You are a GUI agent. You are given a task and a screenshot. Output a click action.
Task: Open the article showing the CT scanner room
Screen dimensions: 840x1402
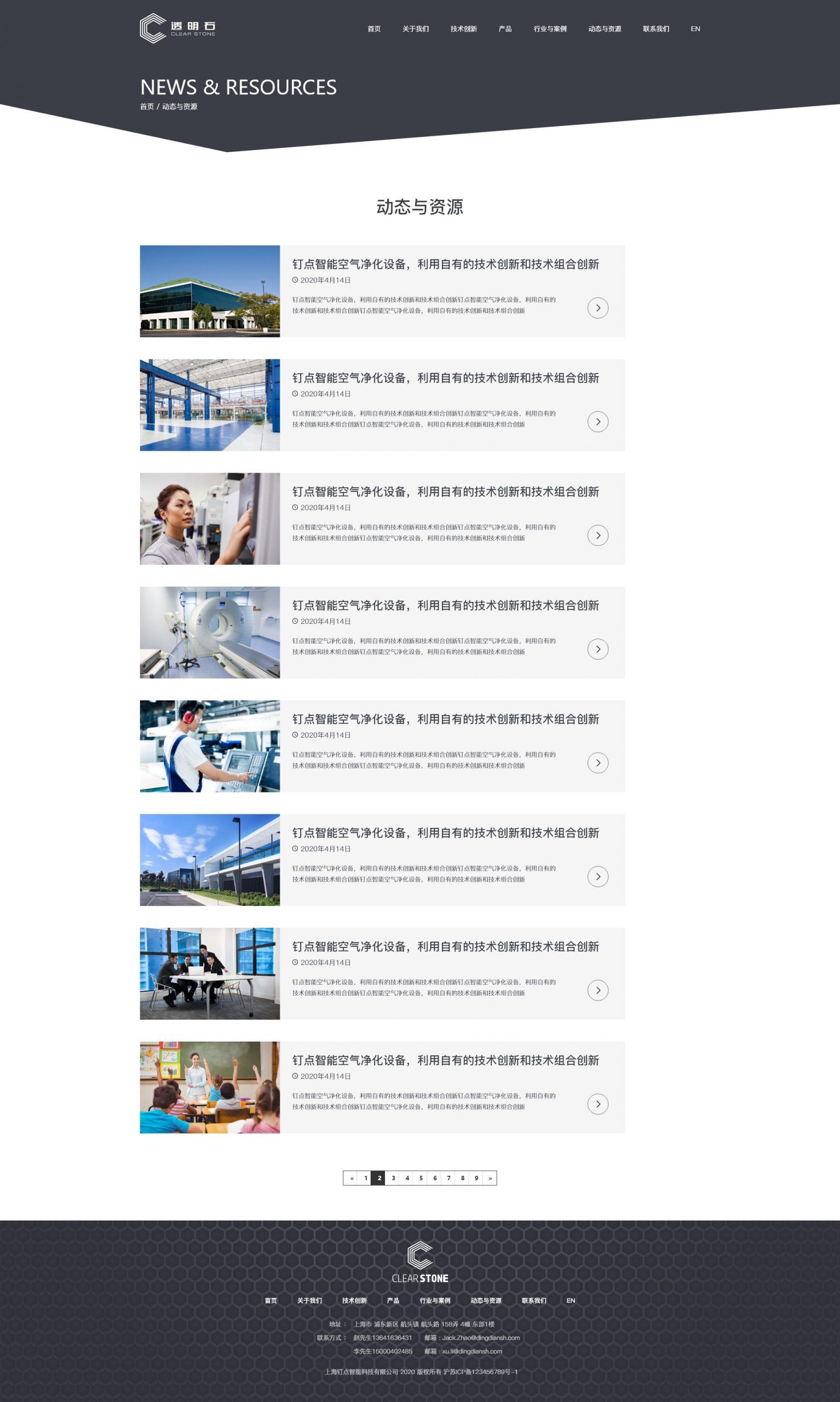383,632
